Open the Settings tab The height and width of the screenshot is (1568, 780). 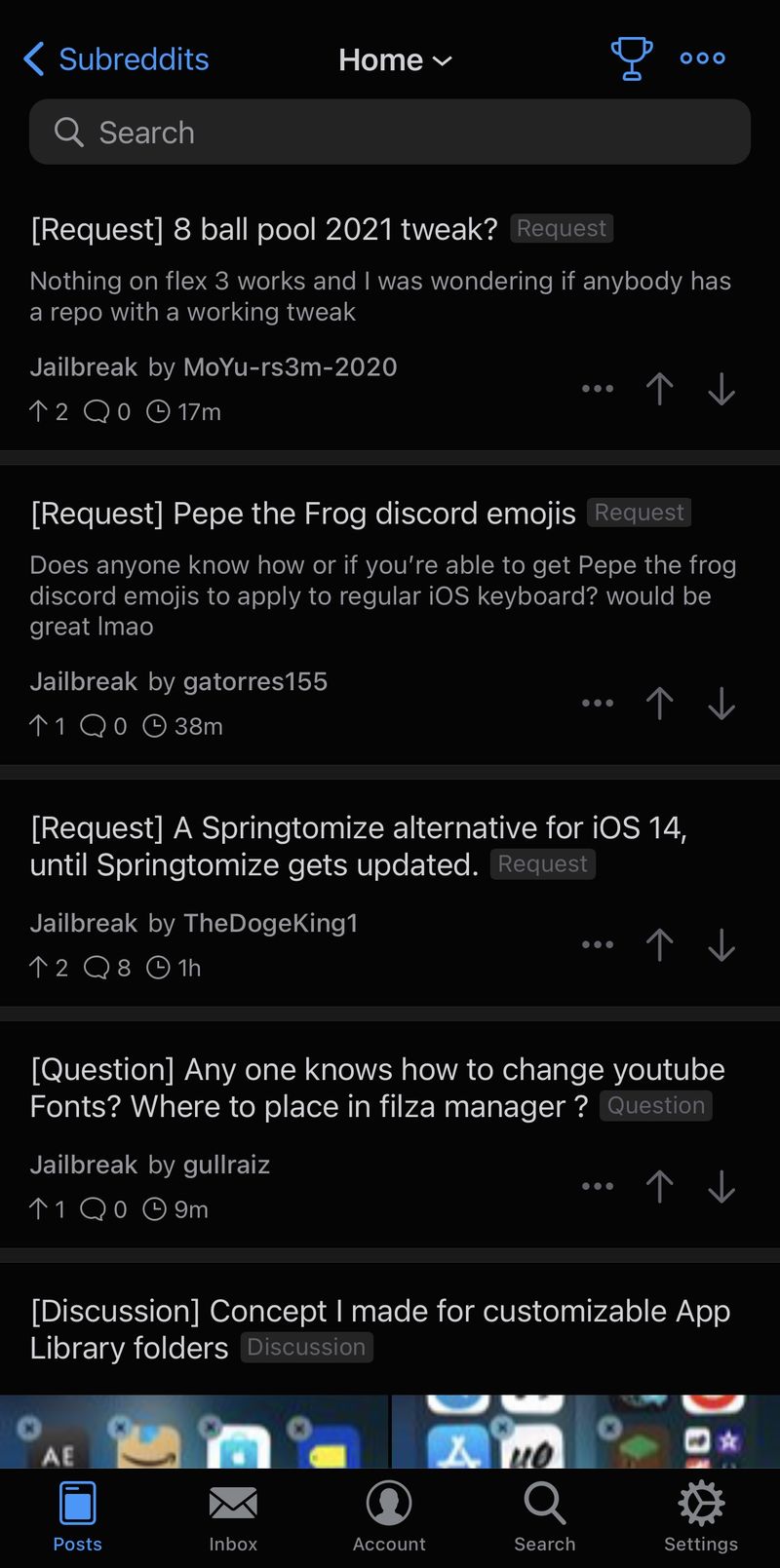tap(701, 1516)
